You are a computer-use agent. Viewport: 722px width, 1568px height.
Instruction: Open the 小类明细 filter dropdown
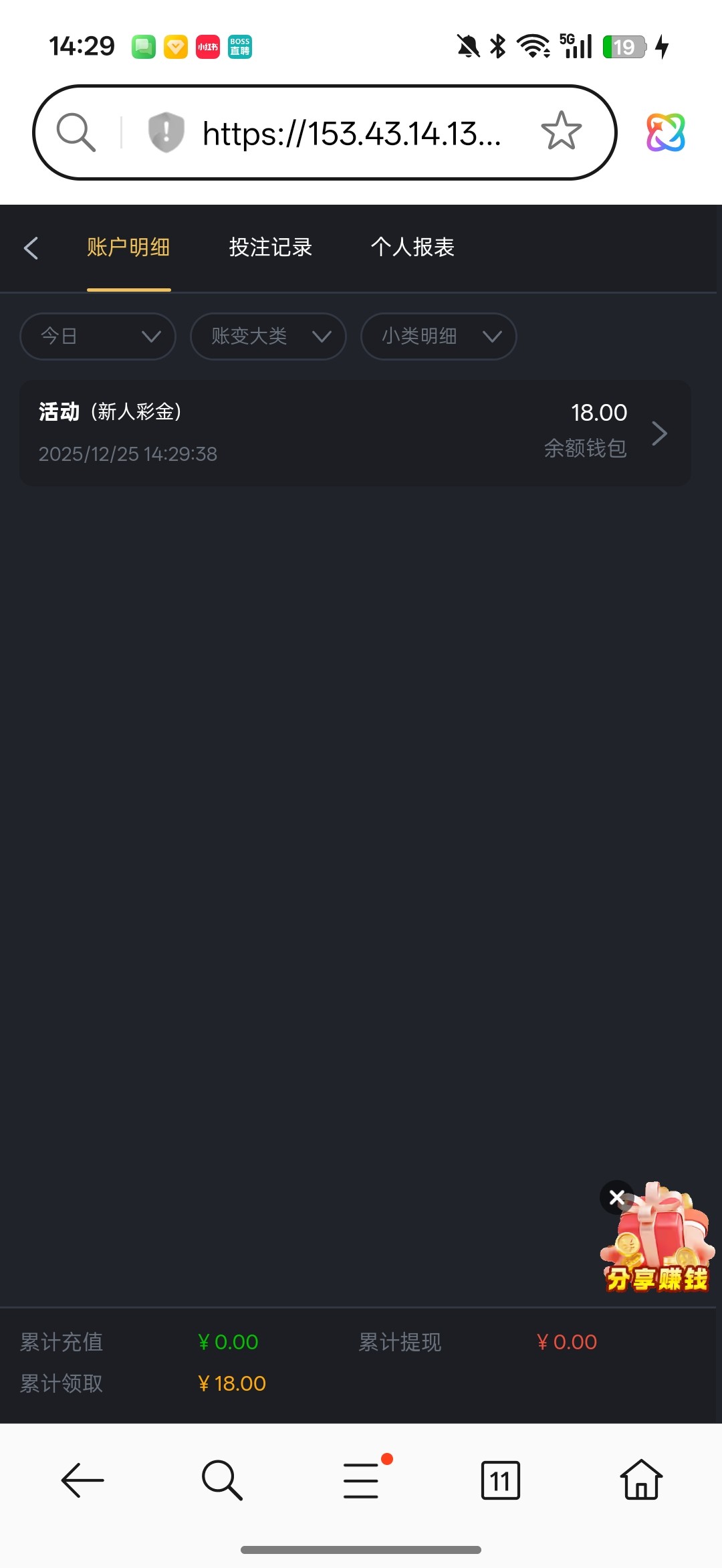pyautogui.click(x=439, y=336)
